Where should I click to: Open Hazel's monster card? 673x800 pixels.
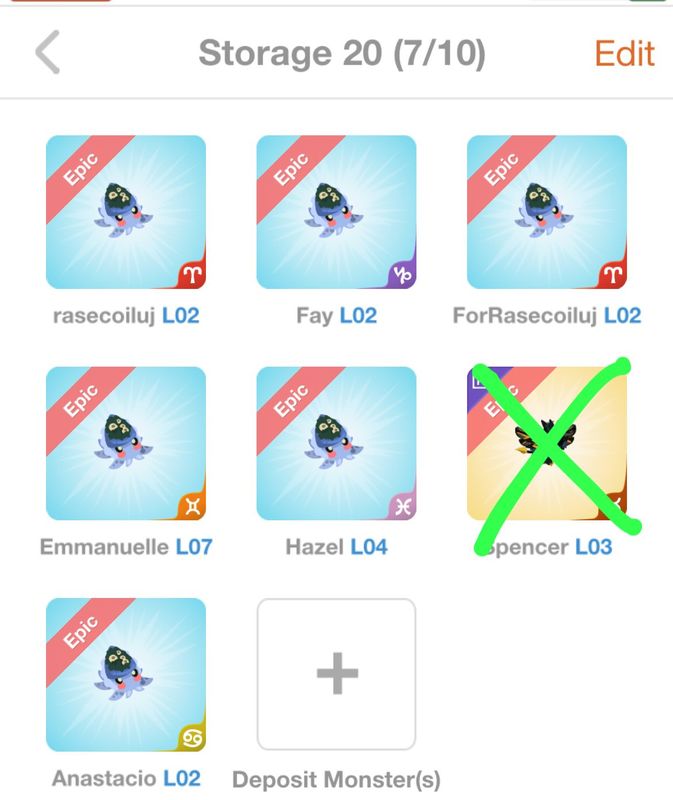(336, 444)
